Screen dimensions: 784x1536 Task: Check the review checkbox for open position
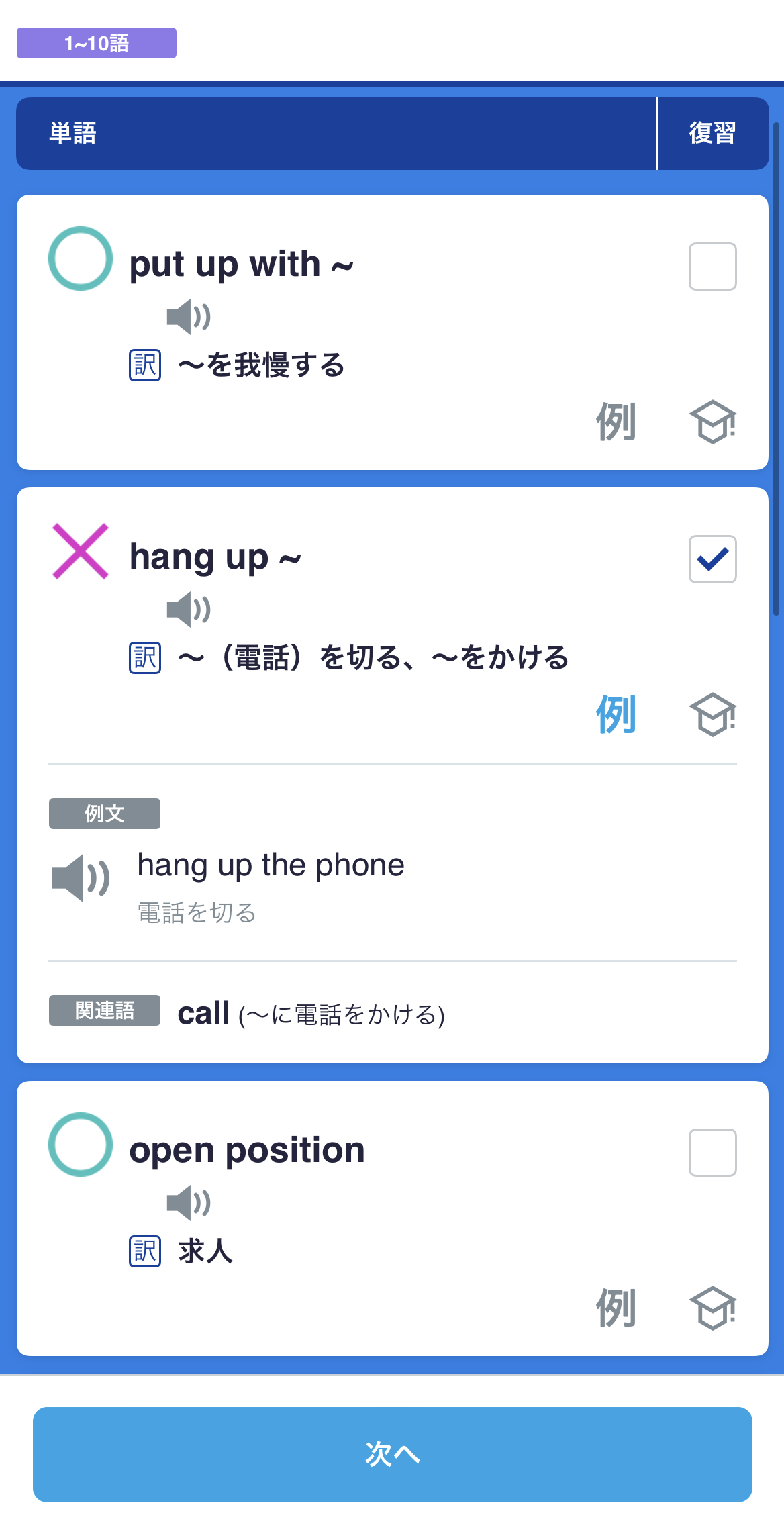712,1152
